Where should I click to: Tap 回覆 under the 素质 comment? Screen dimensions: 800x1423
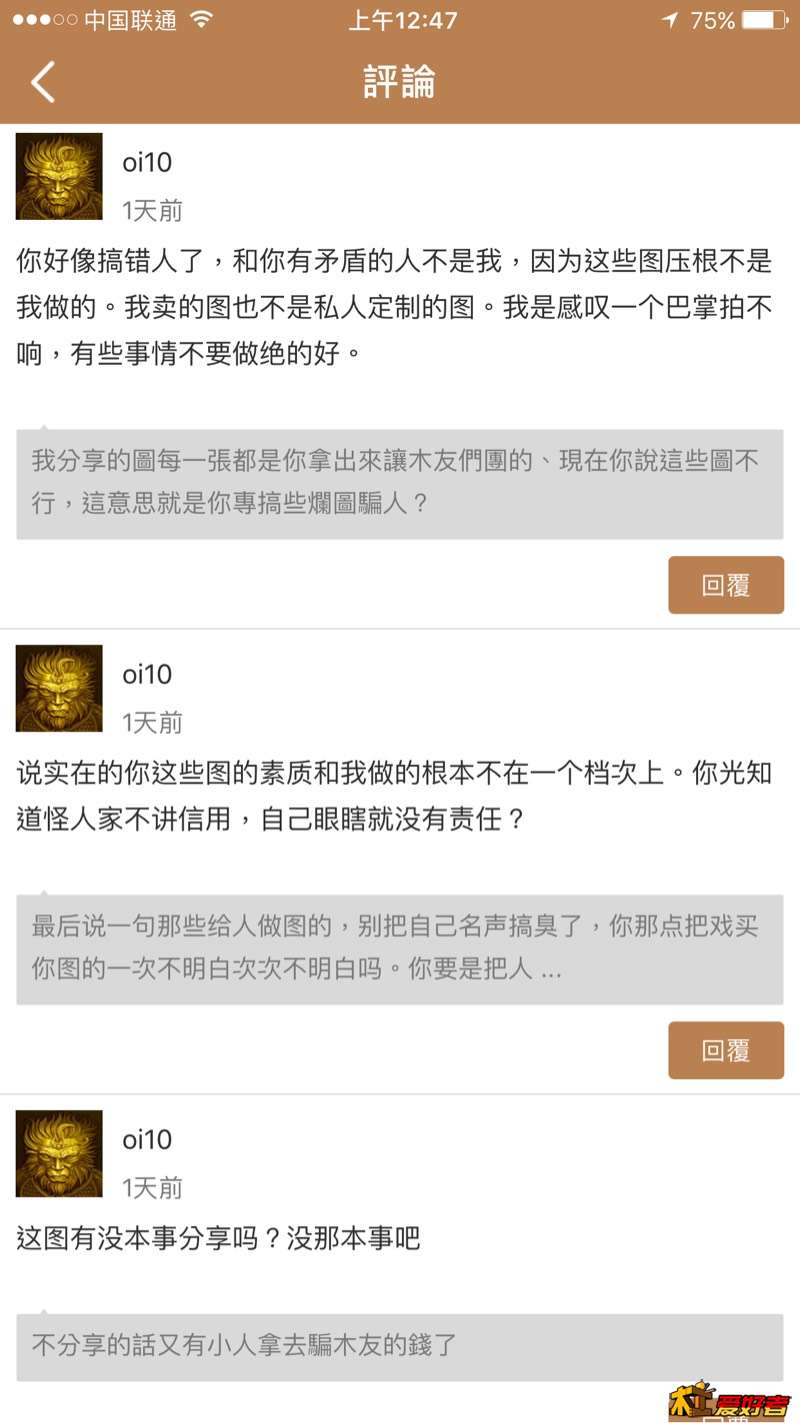(725, 1050)
